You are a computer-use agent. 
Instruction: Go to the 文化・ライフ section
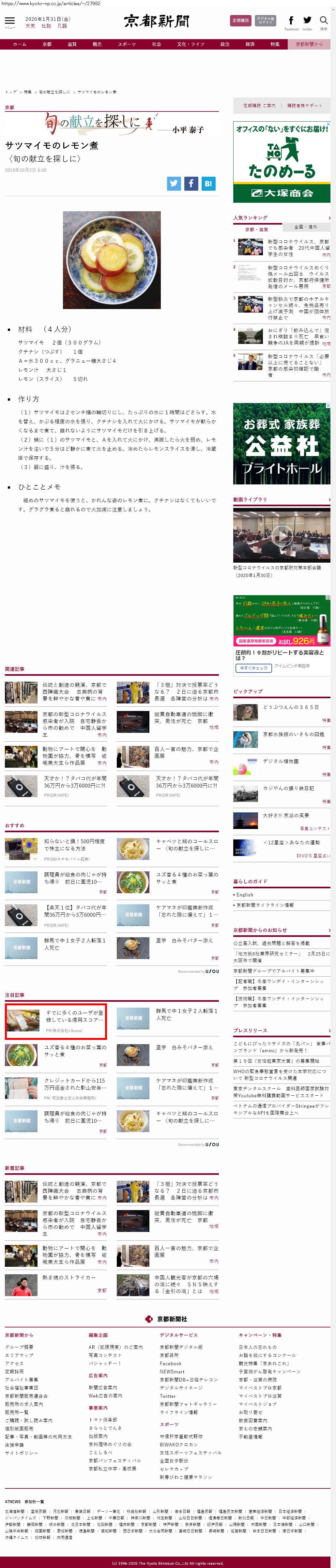click(191, 44)
